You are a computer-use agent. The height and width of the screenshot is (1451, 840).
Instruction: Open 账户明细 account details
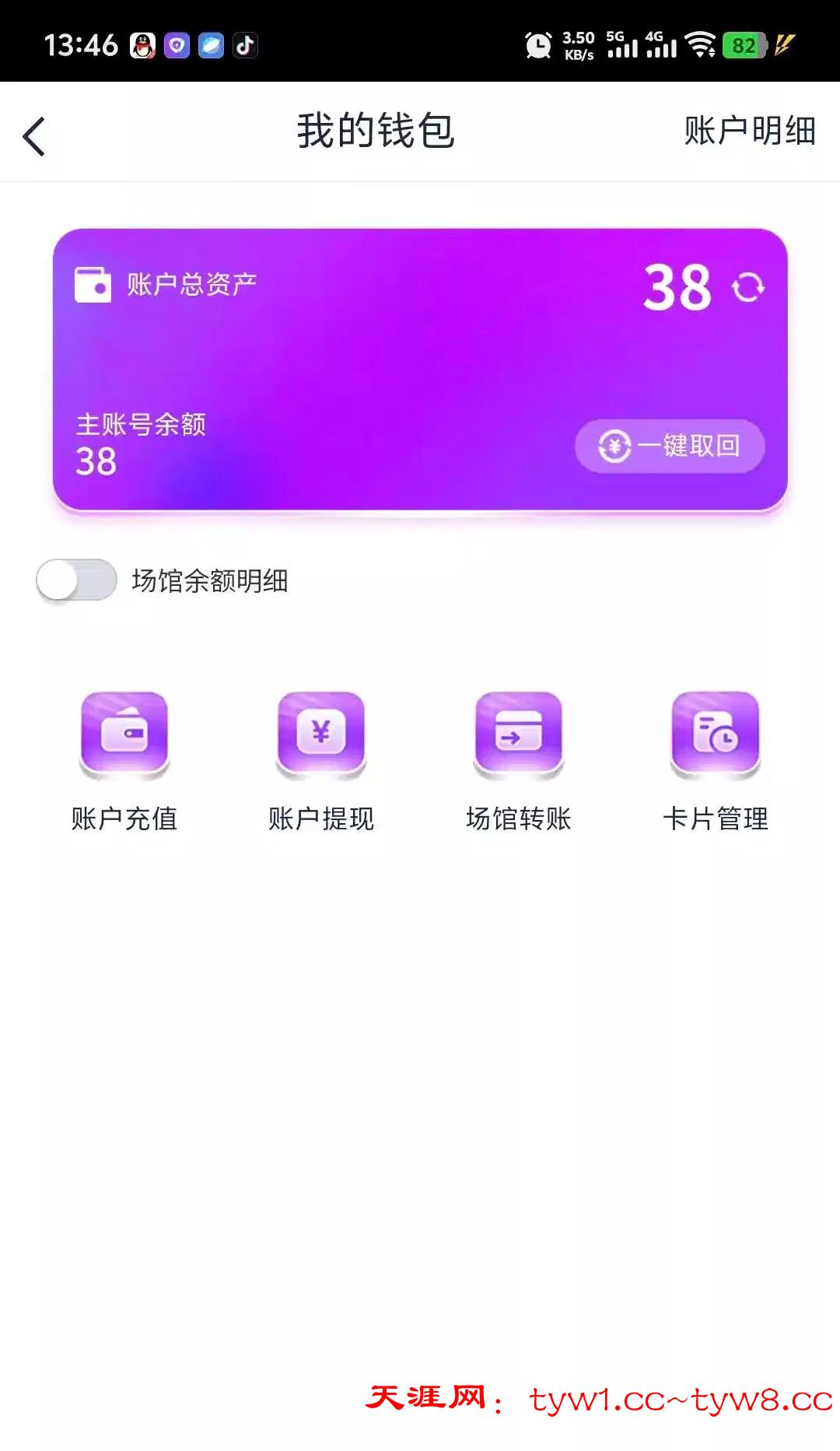[x=749, y=131]
